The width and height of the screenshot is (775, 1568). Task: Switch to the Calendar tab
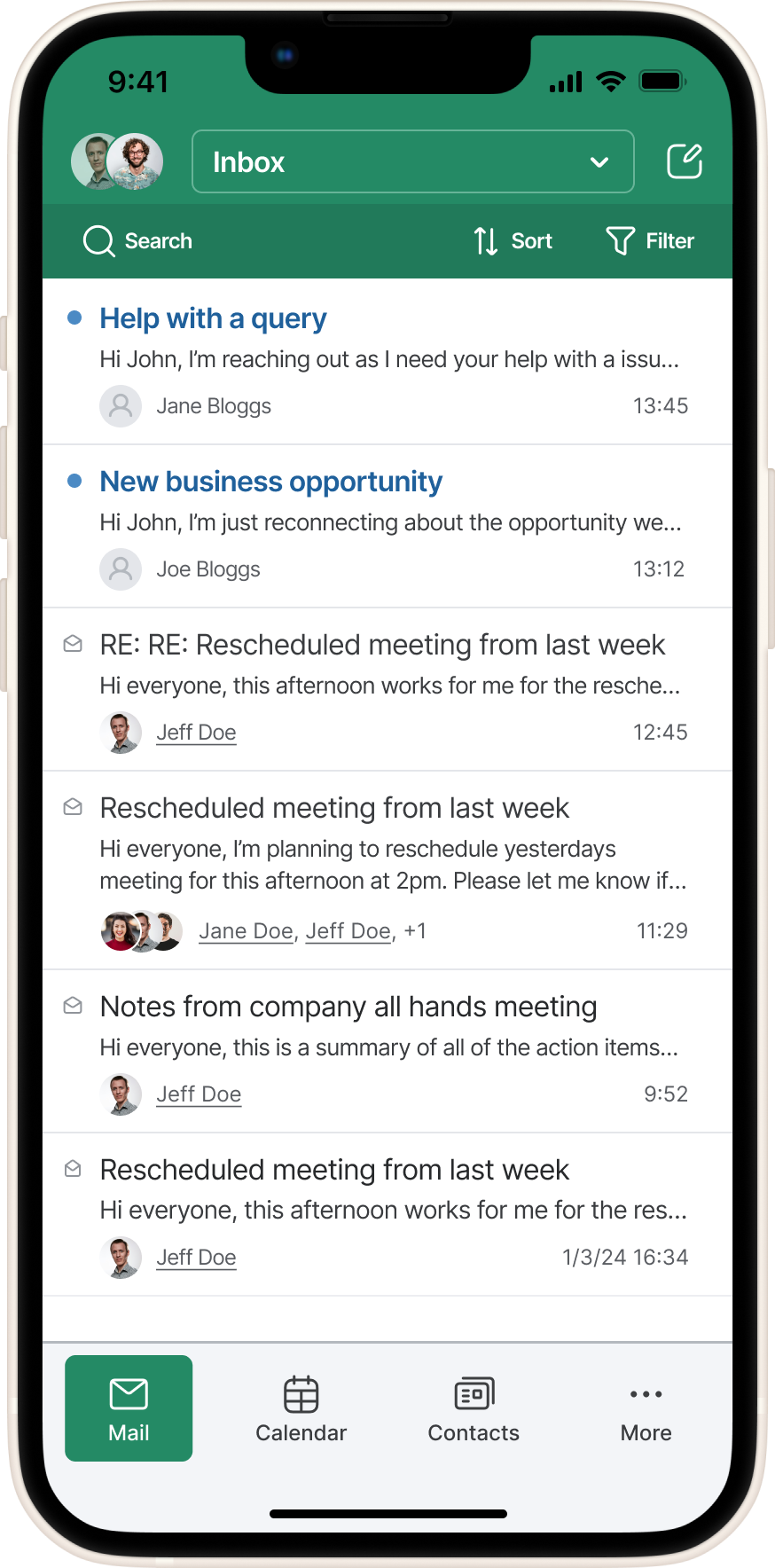coord(301,1407)
